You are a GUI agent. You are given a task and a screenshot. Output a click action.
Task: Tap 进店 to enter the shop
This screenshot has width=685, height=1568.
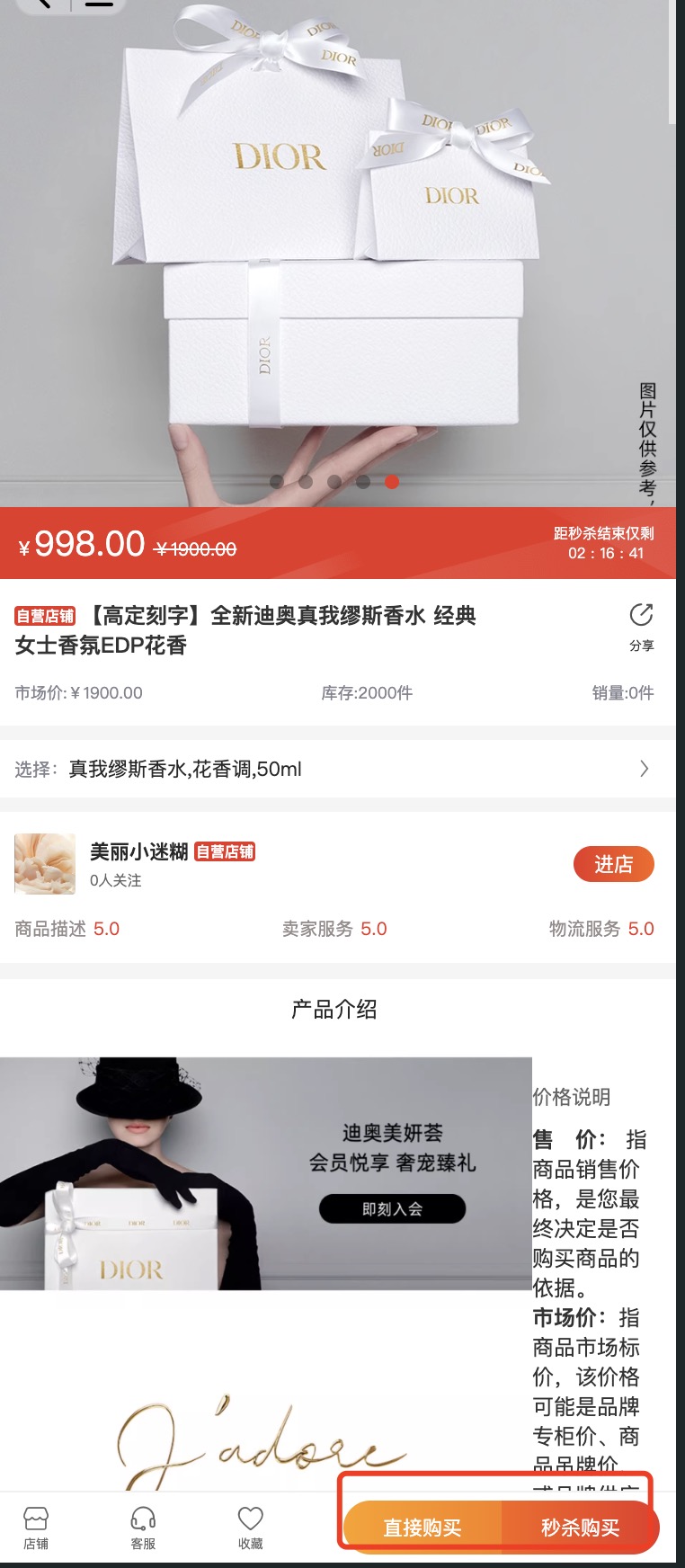613,864
